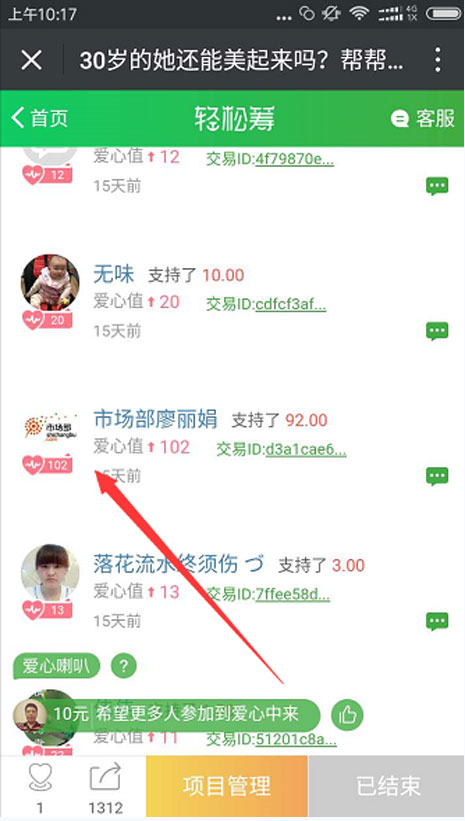
Task: Tap the 爱心喇叭 chip
Action: coord(56,666)
